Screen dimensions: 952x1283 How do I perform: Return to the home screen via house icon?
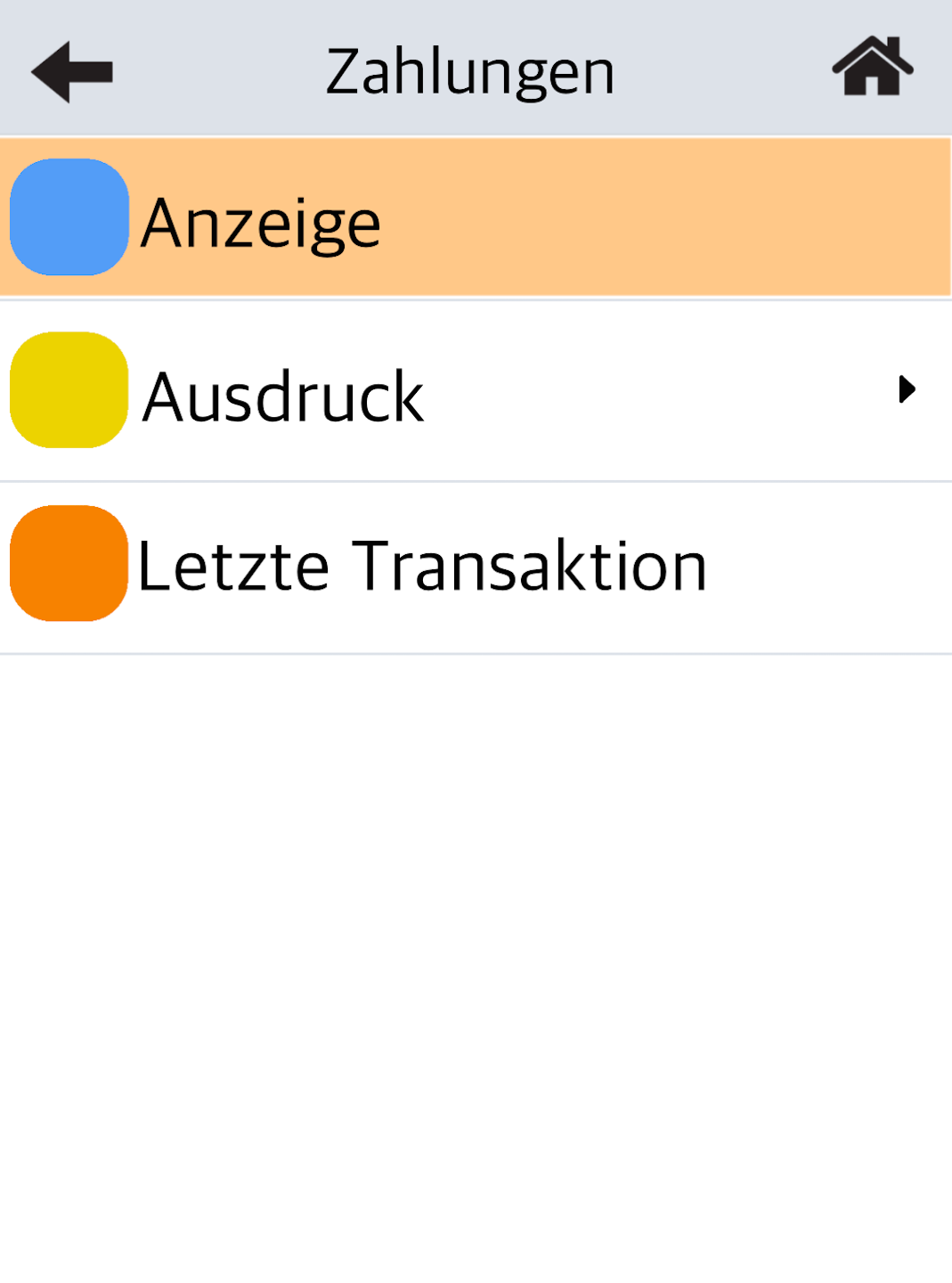pyautogui.click(x=872, y=67)
